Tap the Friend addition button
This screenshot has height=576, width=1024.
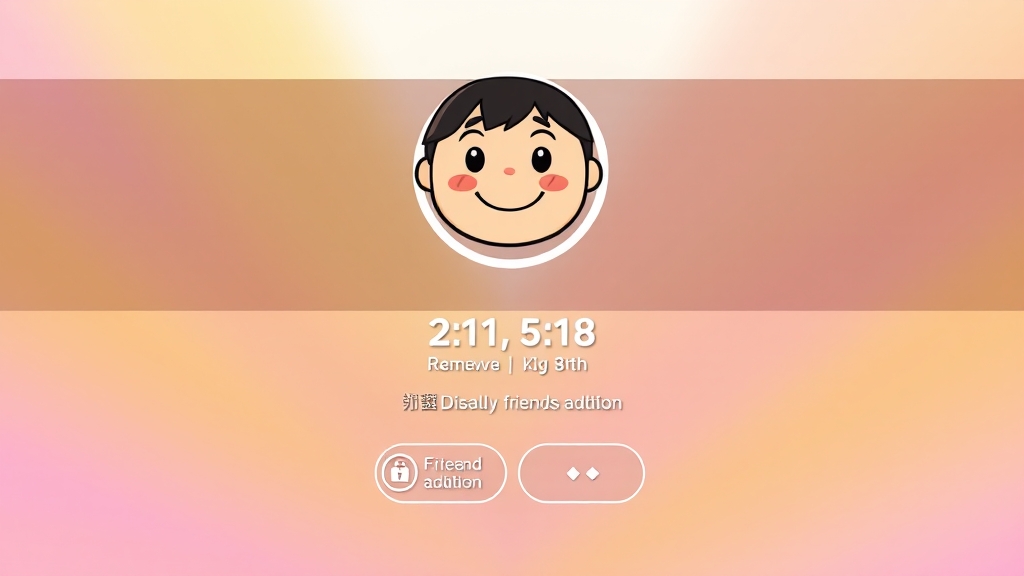(x=441, y=473)
